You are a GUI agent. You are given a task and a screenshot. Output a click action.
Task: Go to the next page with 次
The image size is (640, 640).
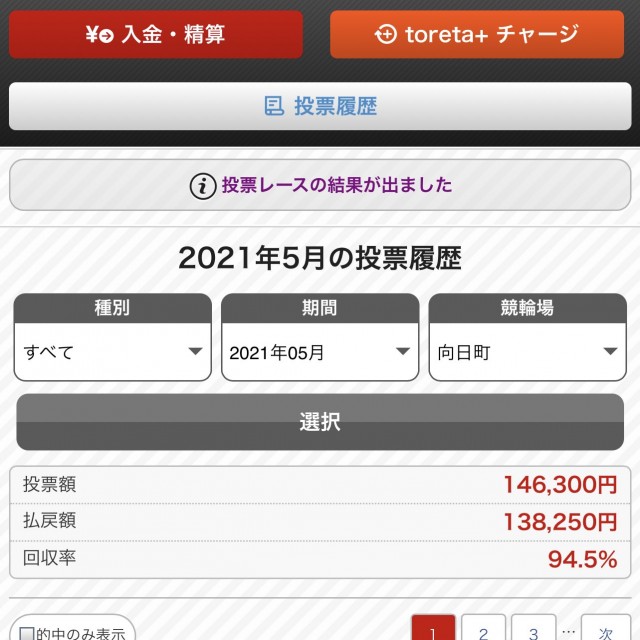click(x=605, y=631)
